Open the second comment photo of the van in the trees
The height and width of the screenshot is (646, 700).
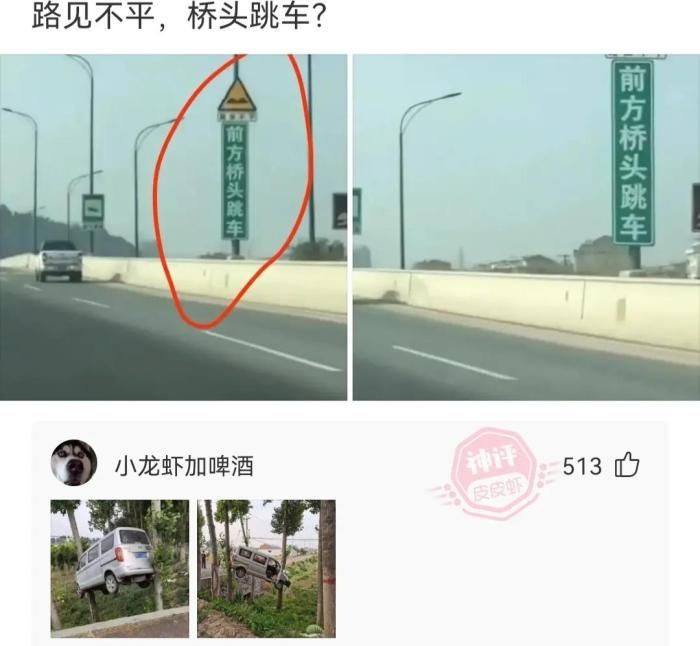pyautogui.click(x=266, y=568)
